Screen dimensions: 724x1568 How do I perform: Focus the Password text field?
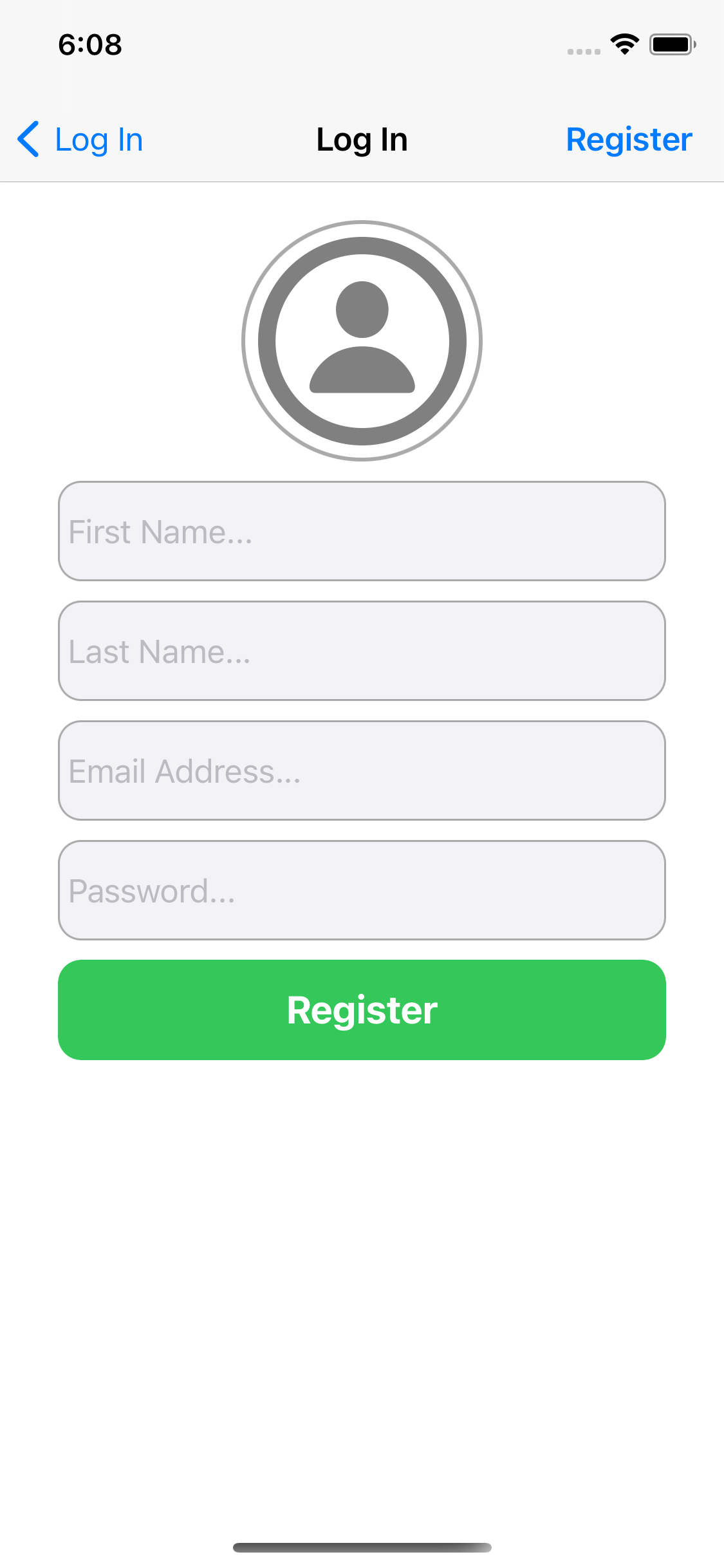point(362,890)
